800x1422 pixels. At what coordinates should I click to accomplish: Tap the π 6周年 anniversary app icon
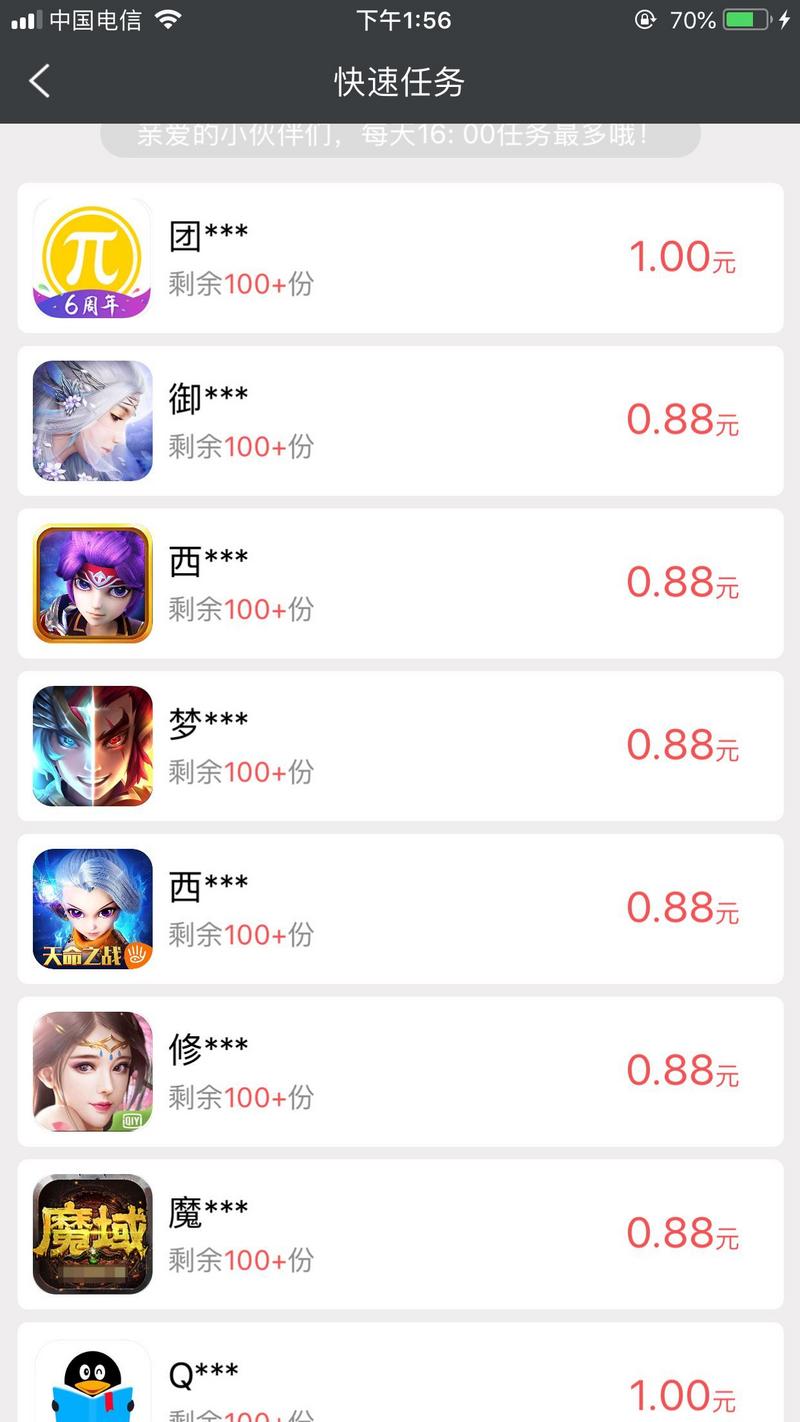click(x=91, y=257)
